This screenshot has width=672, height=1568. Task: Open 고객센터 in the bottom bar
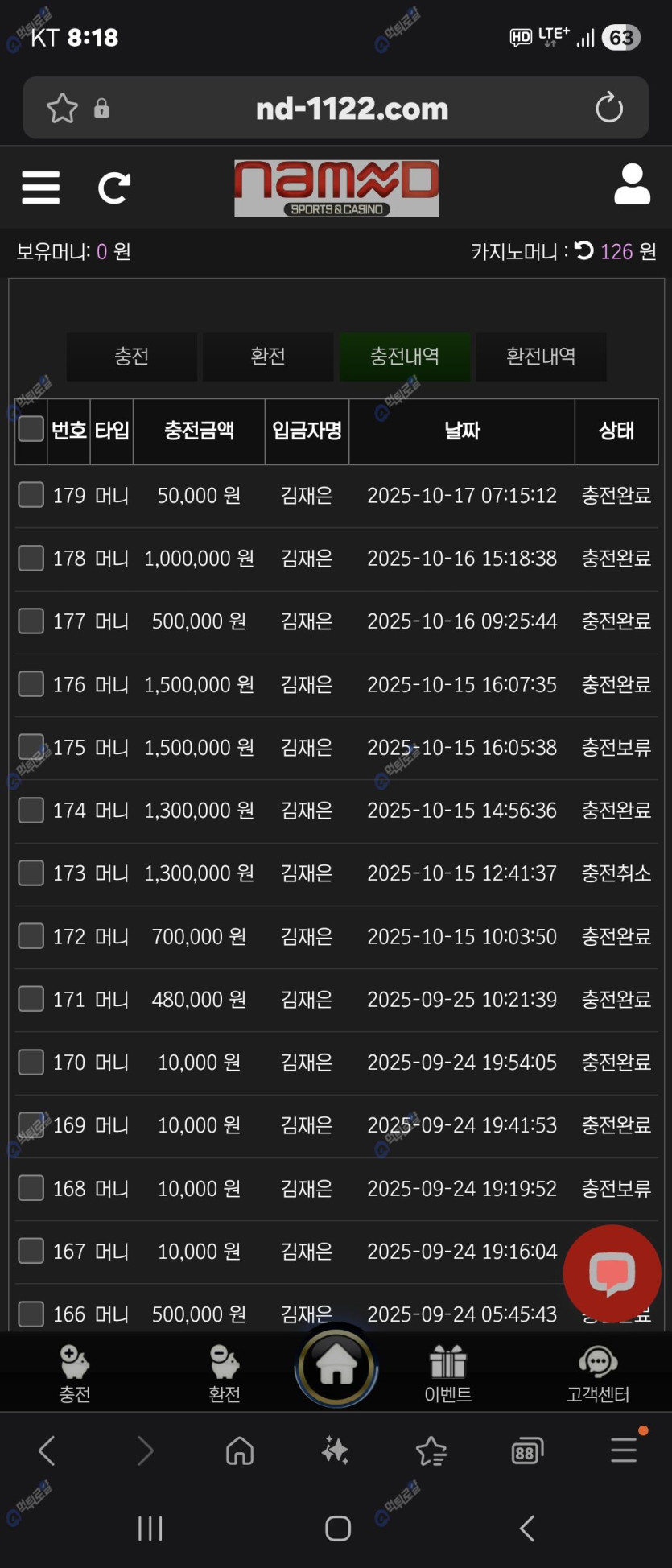[x=597, y=1373]
